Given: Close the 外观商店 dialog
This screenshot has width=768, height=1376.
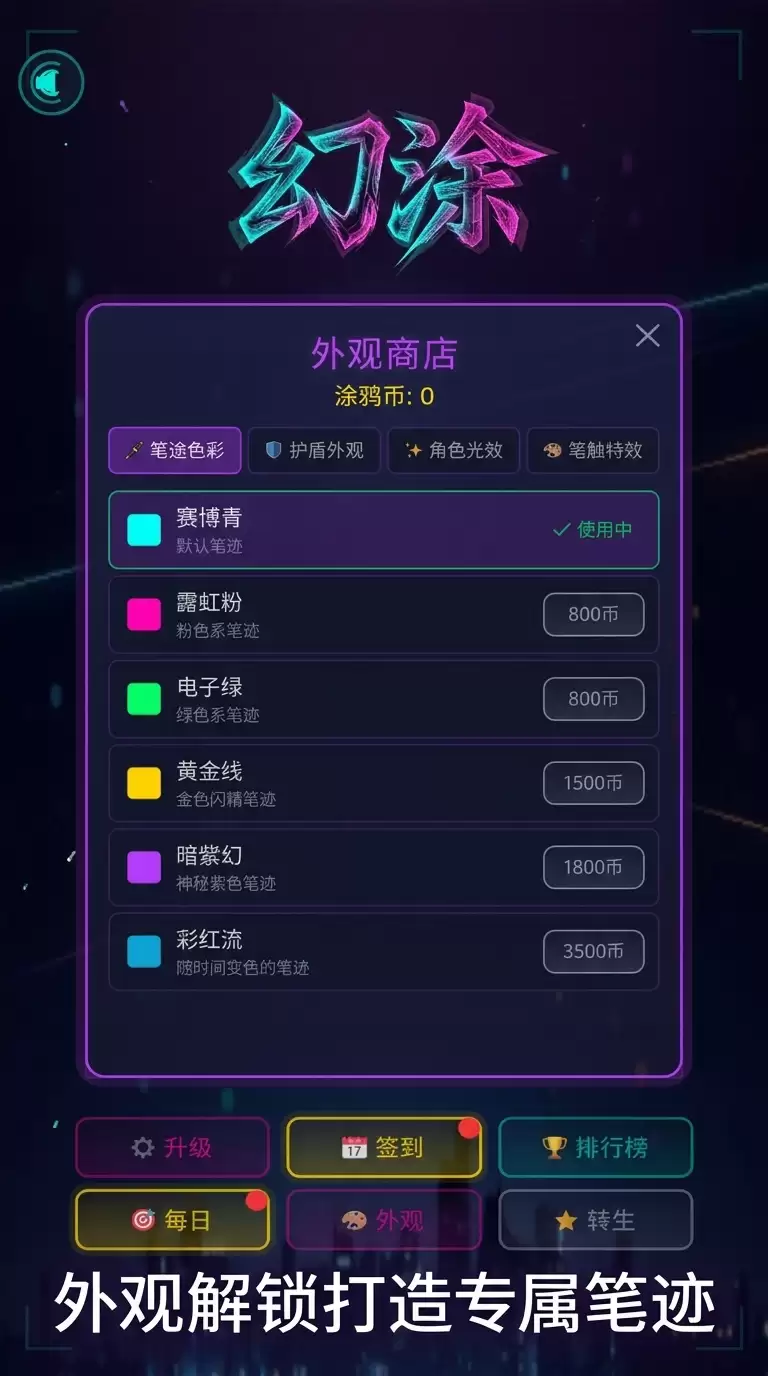Looking at the screenshot, I should pos(648,336).
